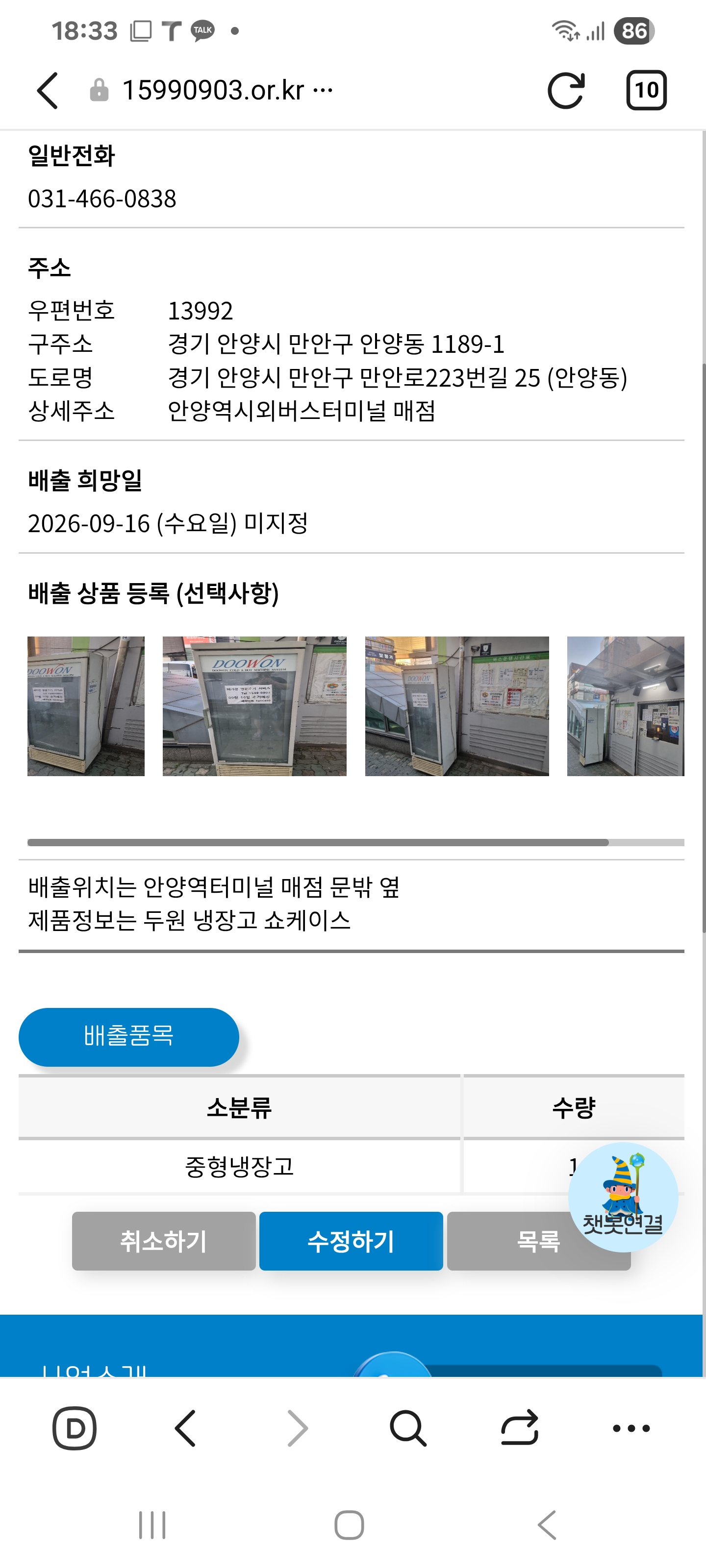Edit the request with 수정하기

point(351,1241)
